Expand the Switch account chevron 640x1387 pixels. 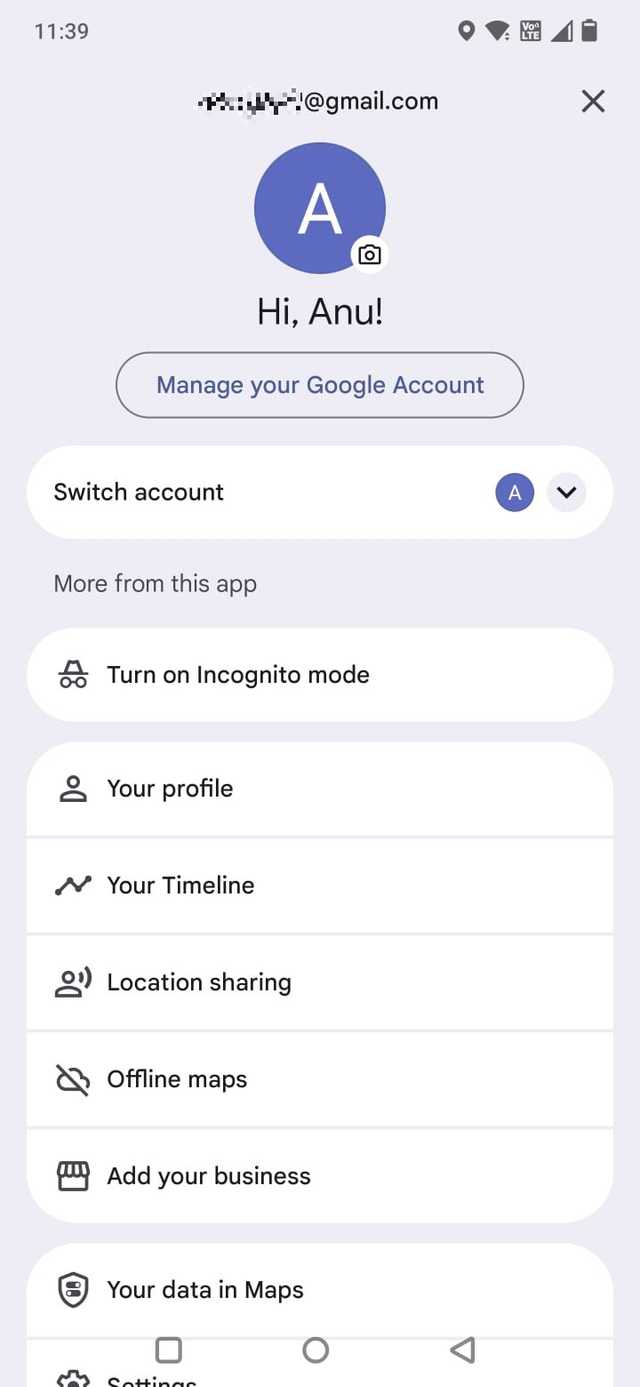tap(567, 492)
